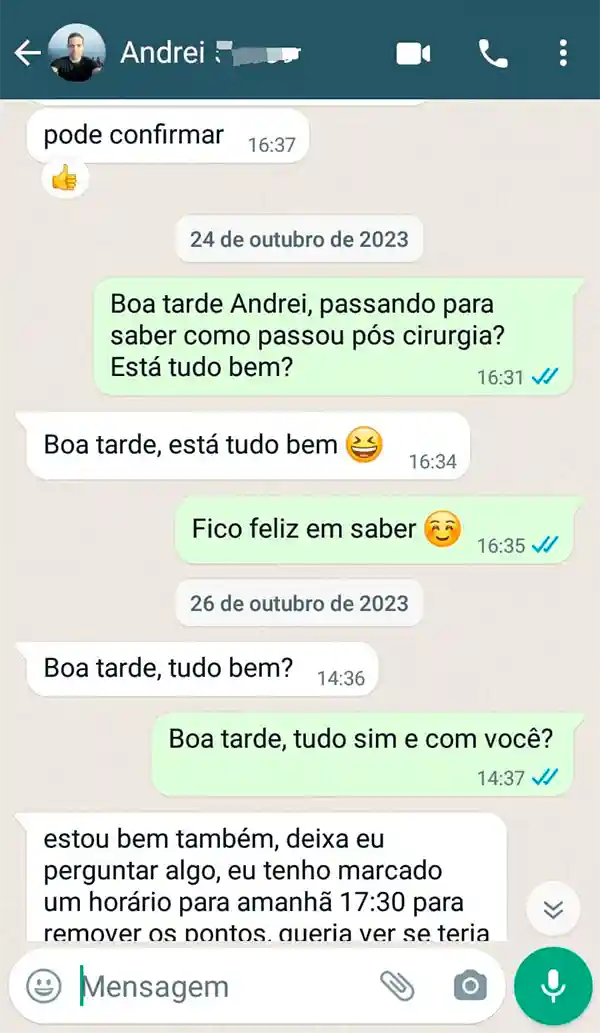Image resolution: width=600 pixels, height=1033 pixels.
Task: Go back to the chats list
Action: click(x=27, y=53)
